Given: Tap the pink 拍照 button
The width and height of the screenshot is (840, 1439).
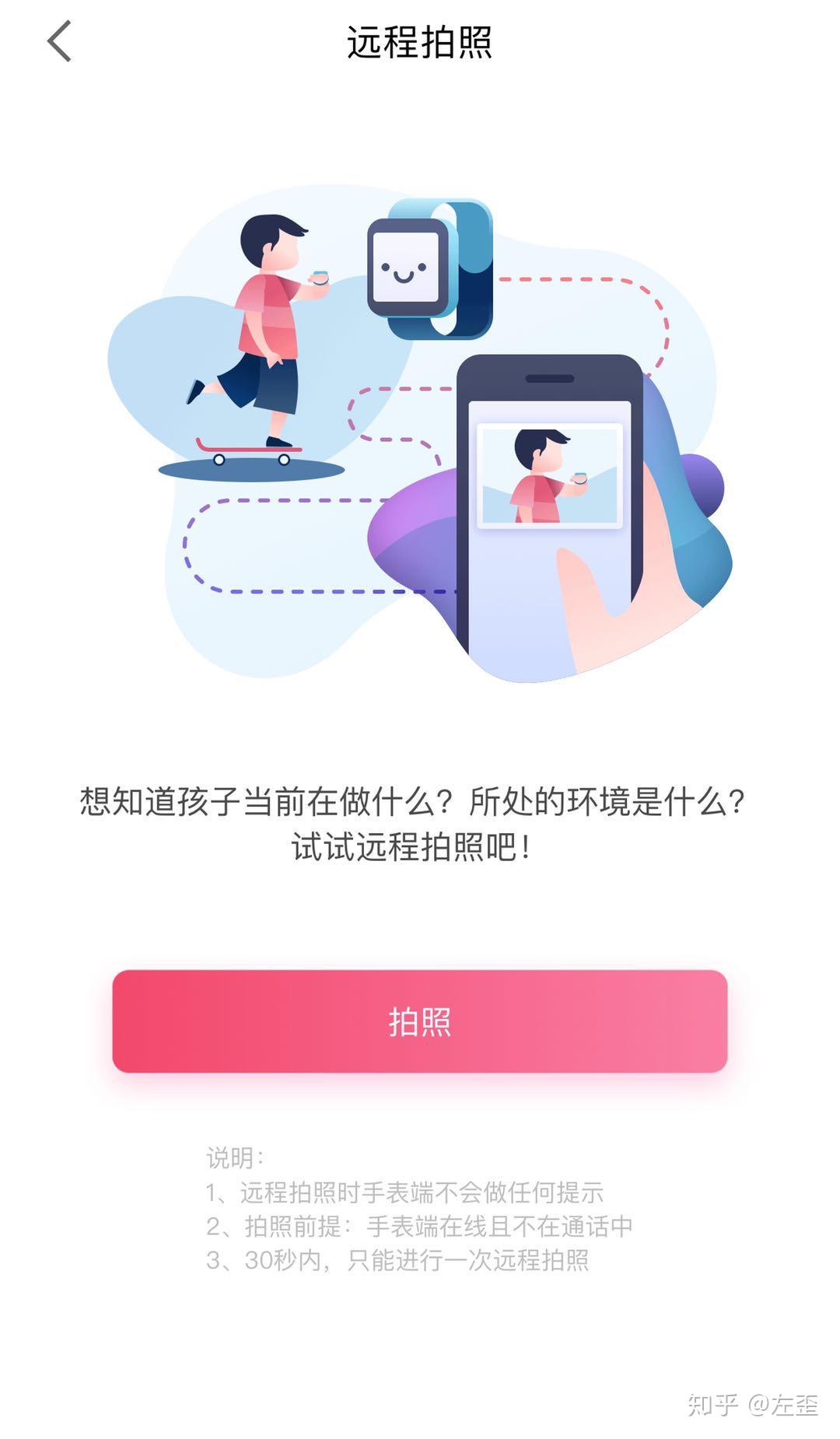Looking at the screenshot, I should (420, 1021).
